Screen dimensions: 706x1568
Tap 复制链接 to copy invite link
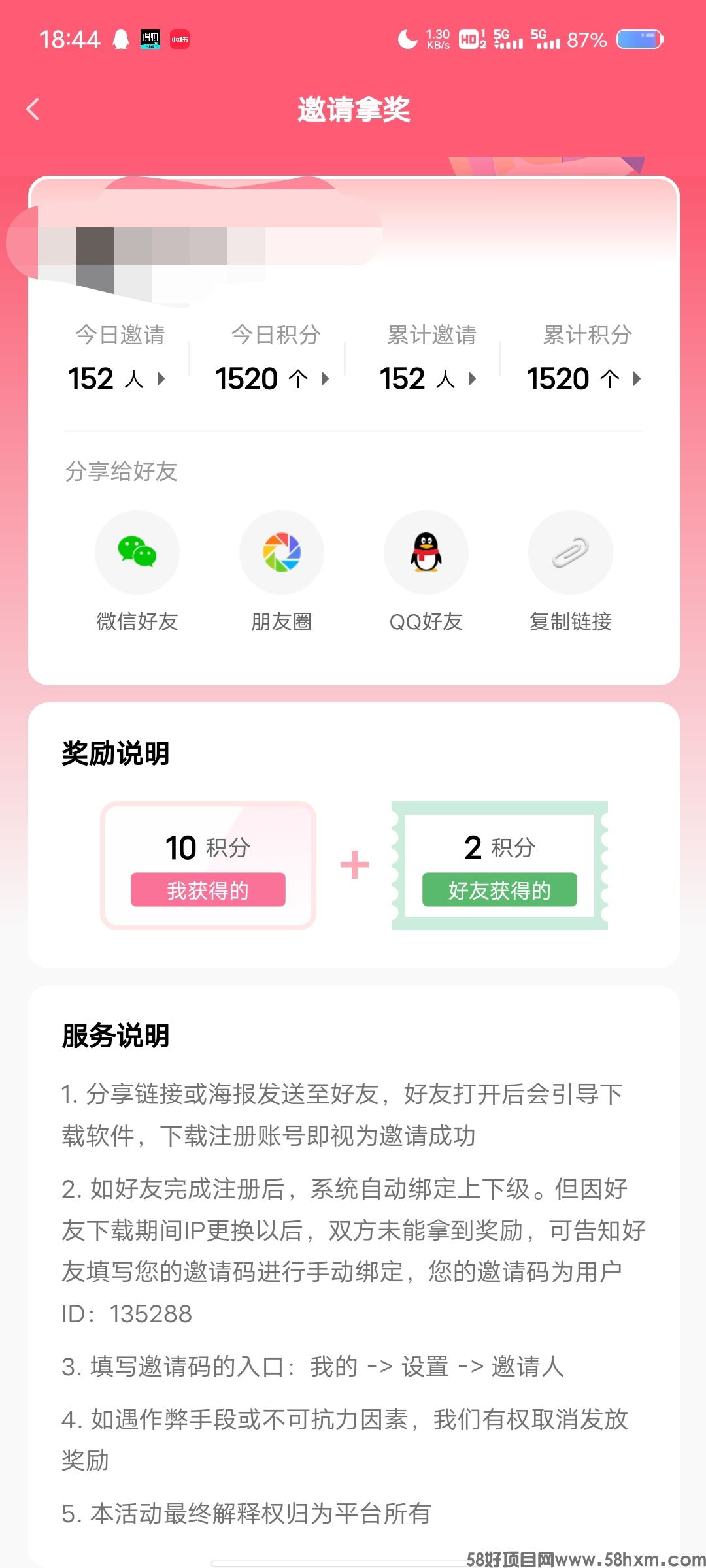(x=571, y=553)
